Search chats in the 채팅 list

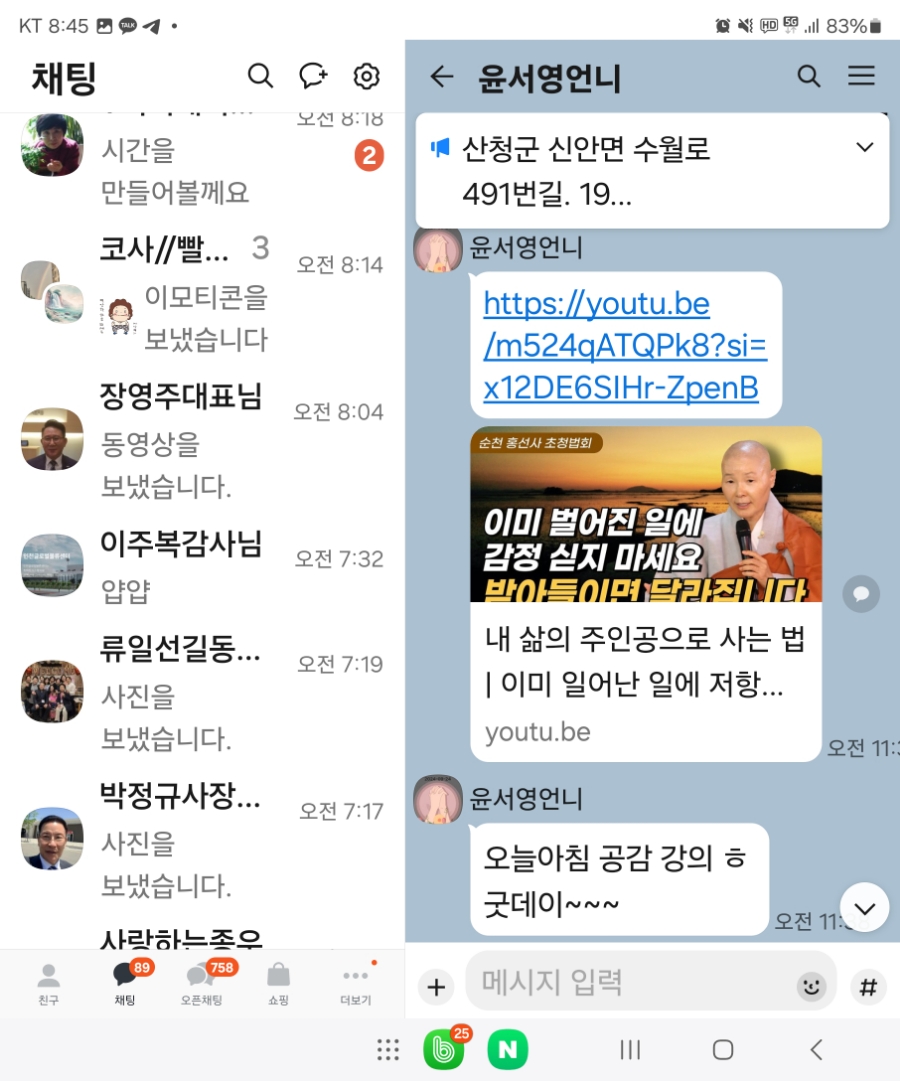(x=260, y=76)
